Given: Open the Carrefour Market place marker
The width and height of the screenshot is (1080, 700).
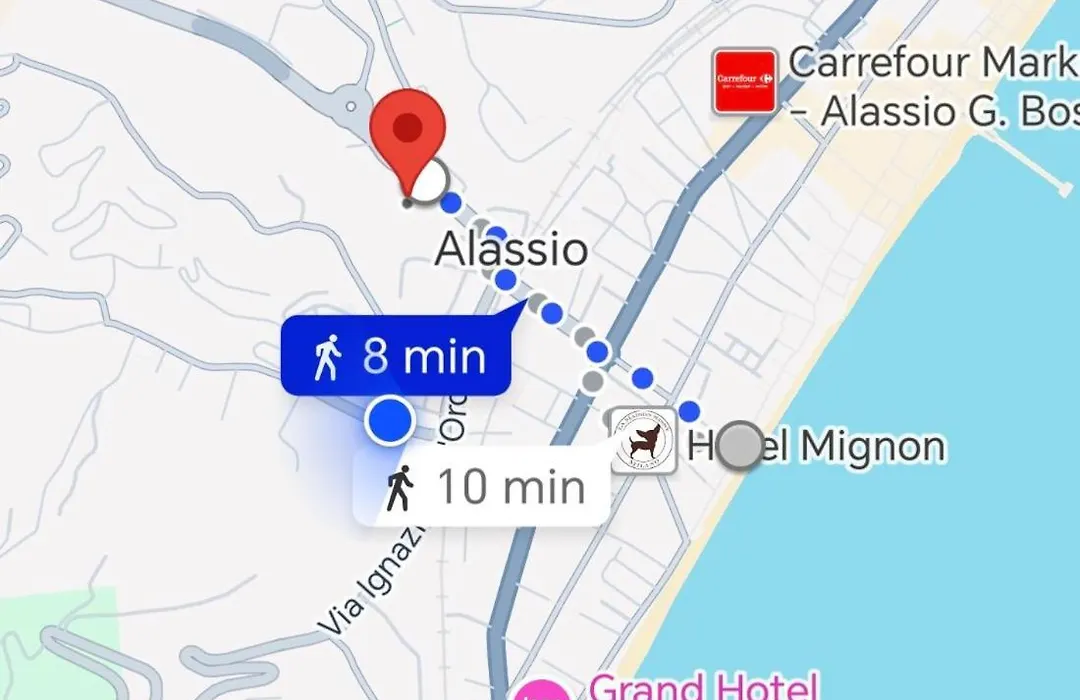Looking at the screenshot, I should [x=745, y=81].
